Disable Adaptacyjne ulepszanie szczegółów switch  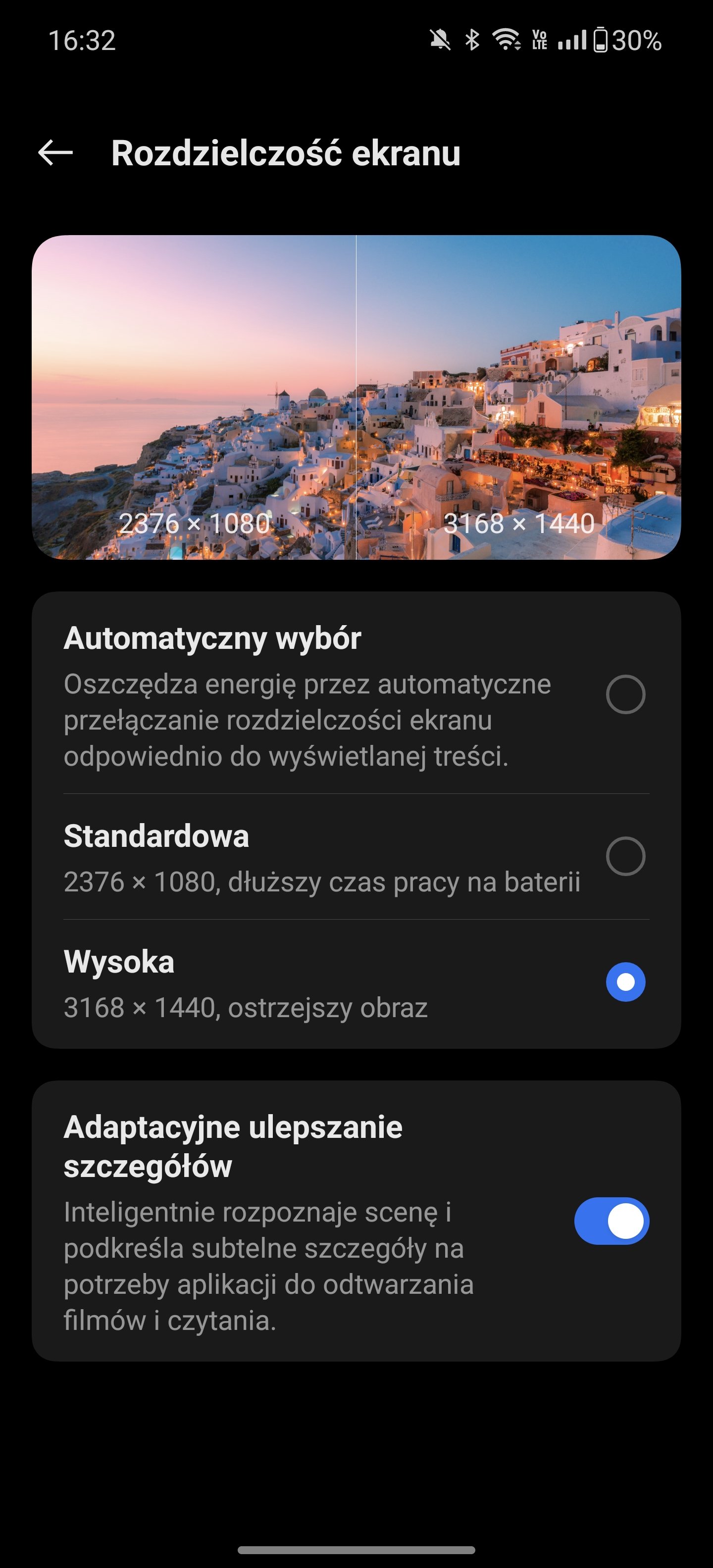[611, 1221]
